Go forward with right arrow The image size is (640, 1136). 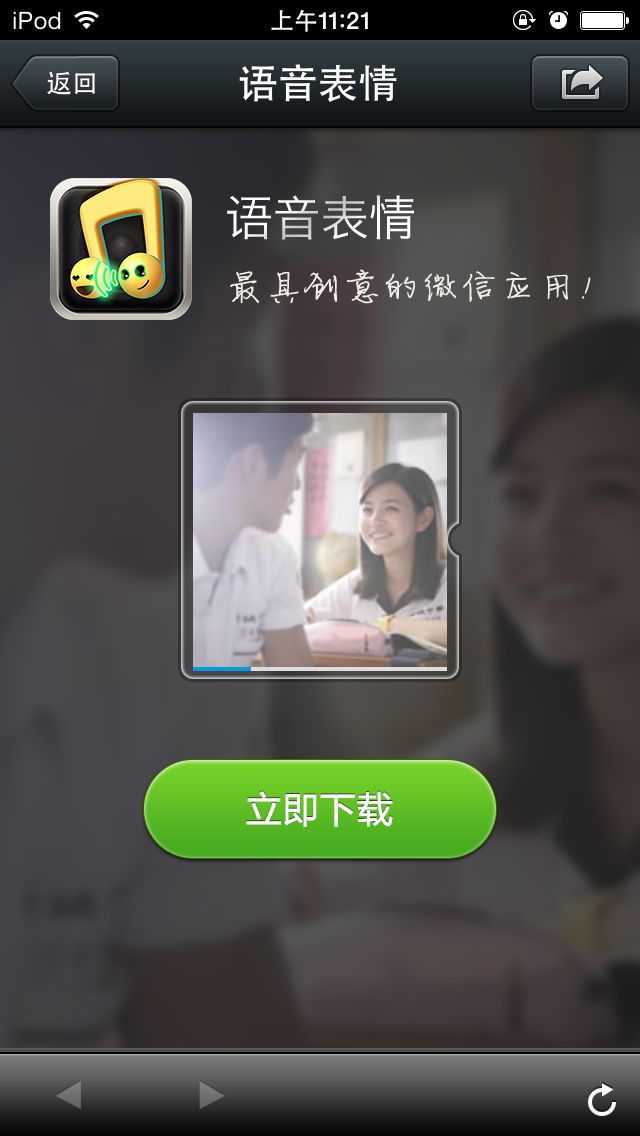pos(211,1095)
